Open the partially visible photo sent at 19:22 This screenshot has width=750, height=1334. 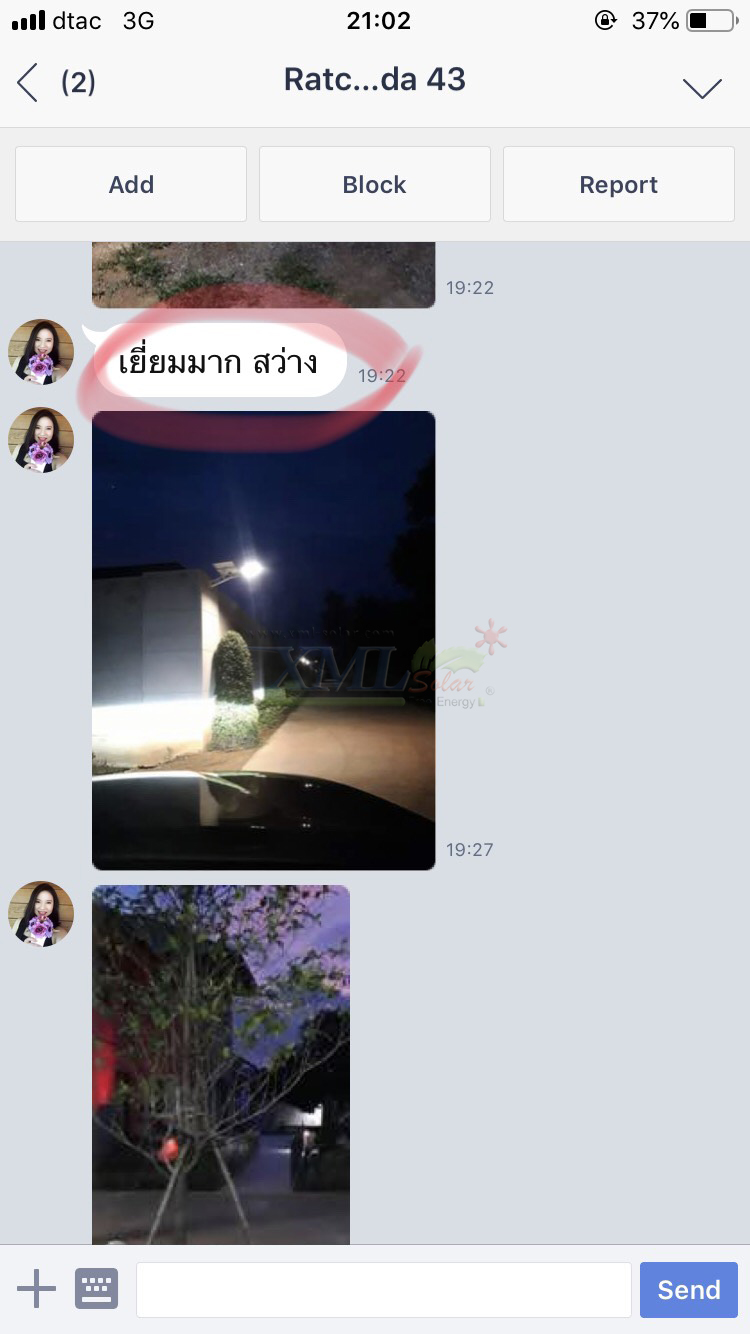point(263,274)
